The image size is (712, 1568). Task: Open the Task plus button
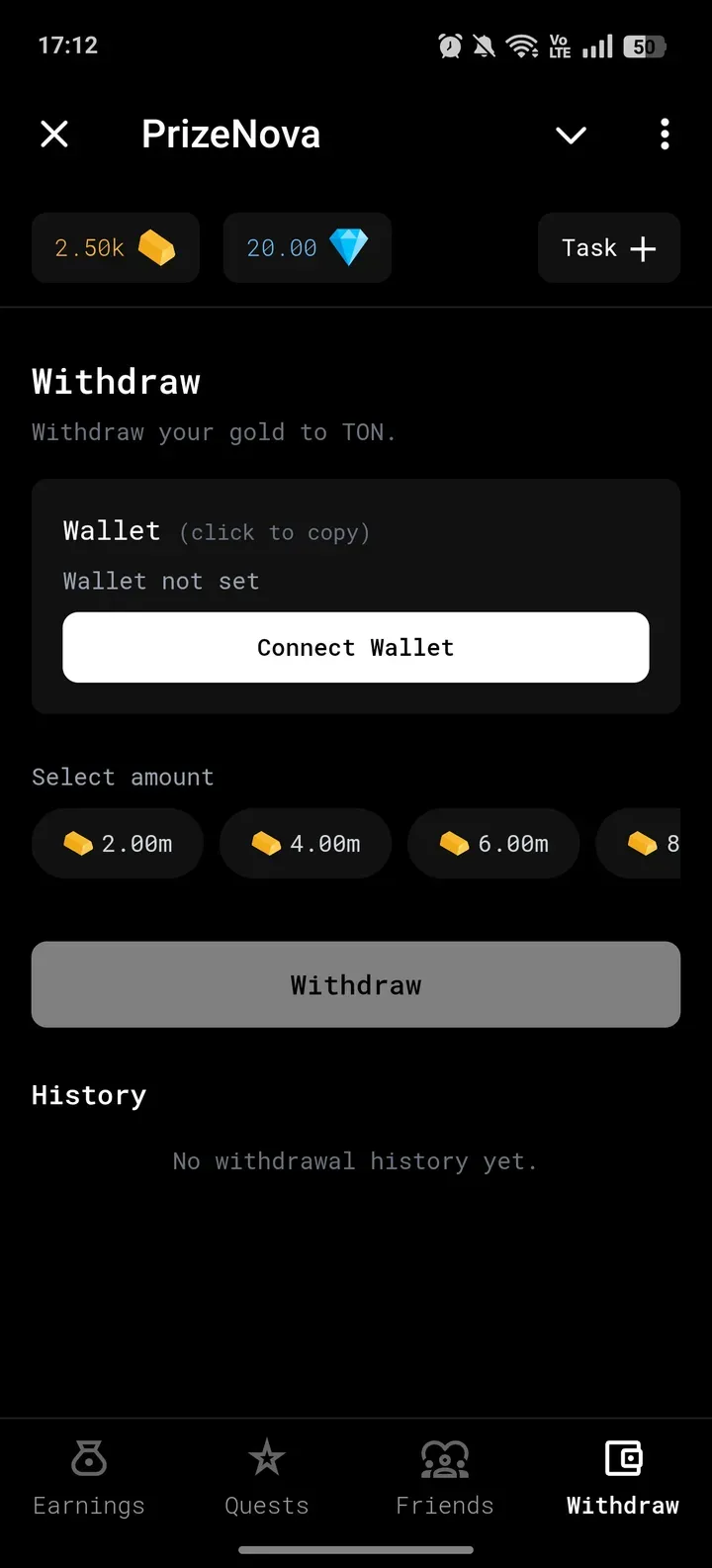pos(608,248)
